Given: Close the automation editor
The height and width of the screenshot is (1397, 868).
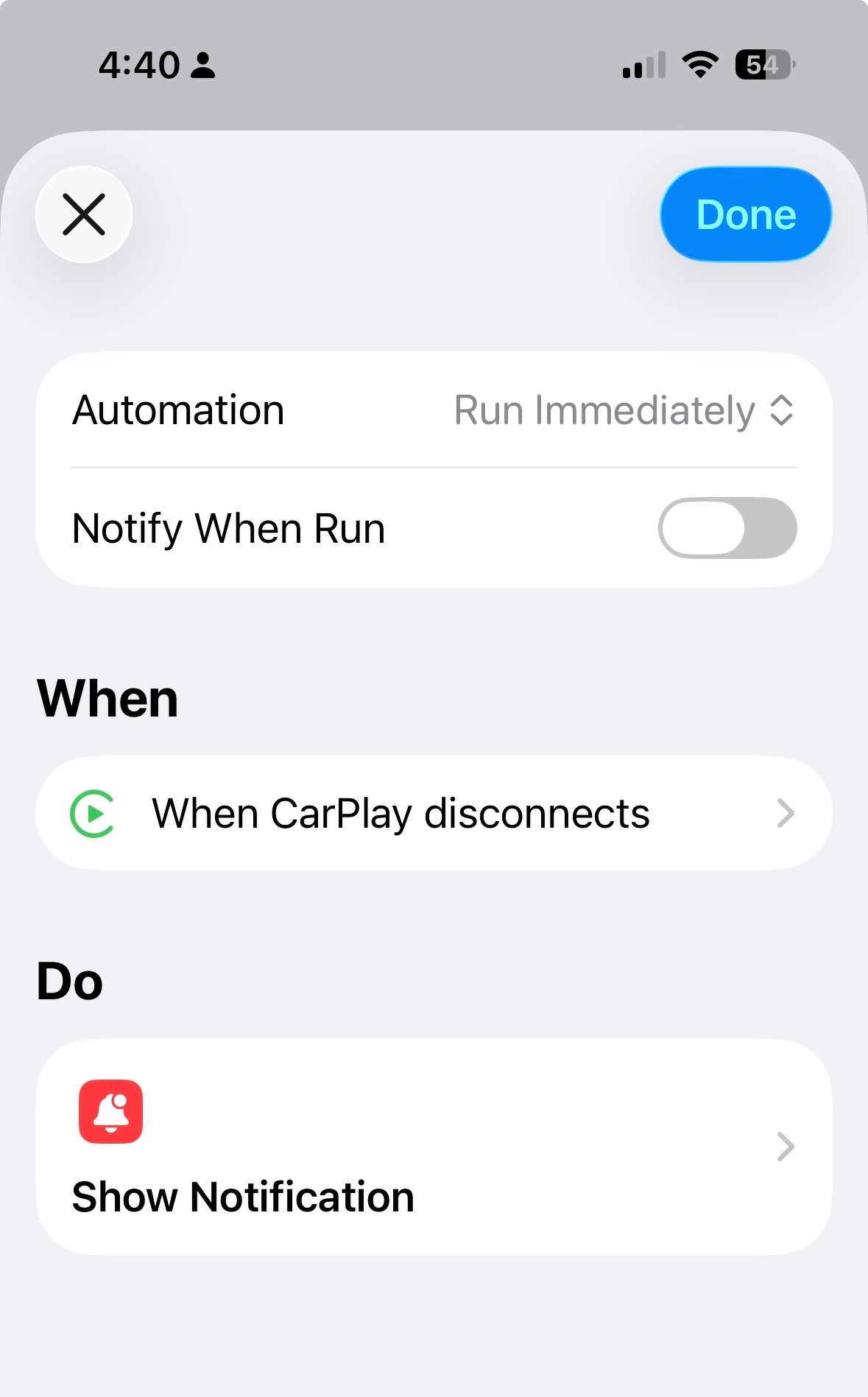Looking at the screenshot, I should pyautogui.click(x=84, y=214).
